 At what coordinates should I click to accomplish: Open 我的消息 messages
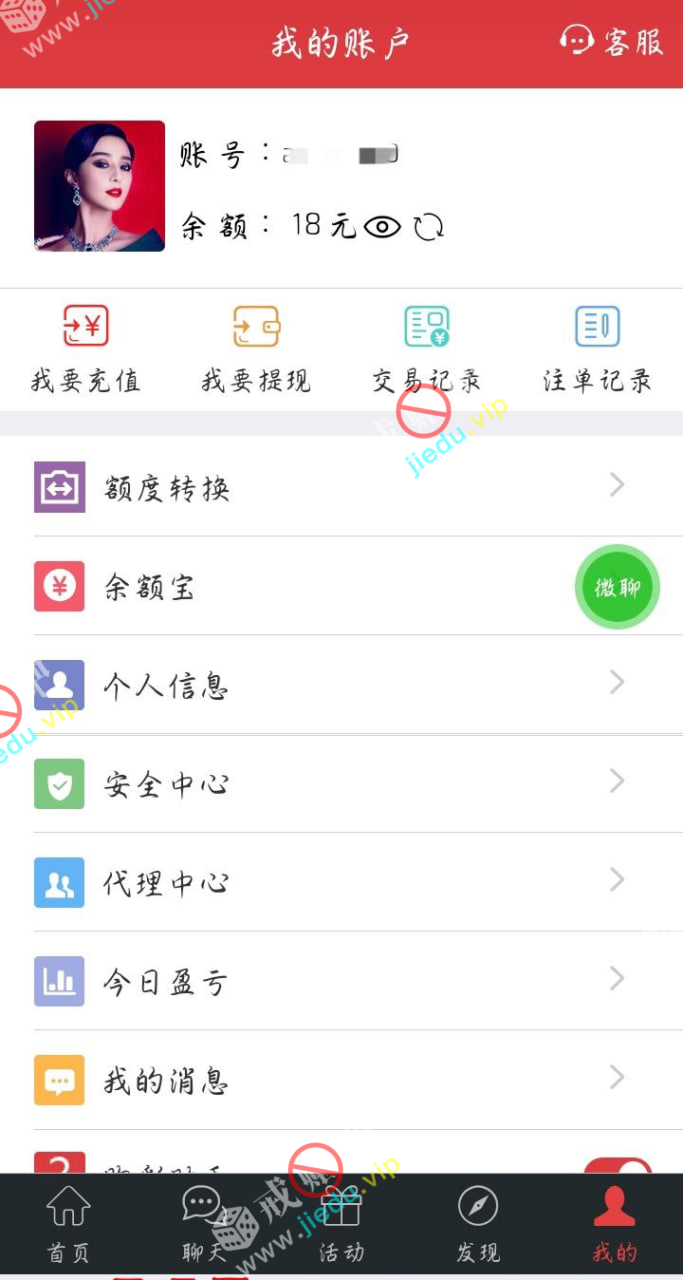pos(340,1079)
